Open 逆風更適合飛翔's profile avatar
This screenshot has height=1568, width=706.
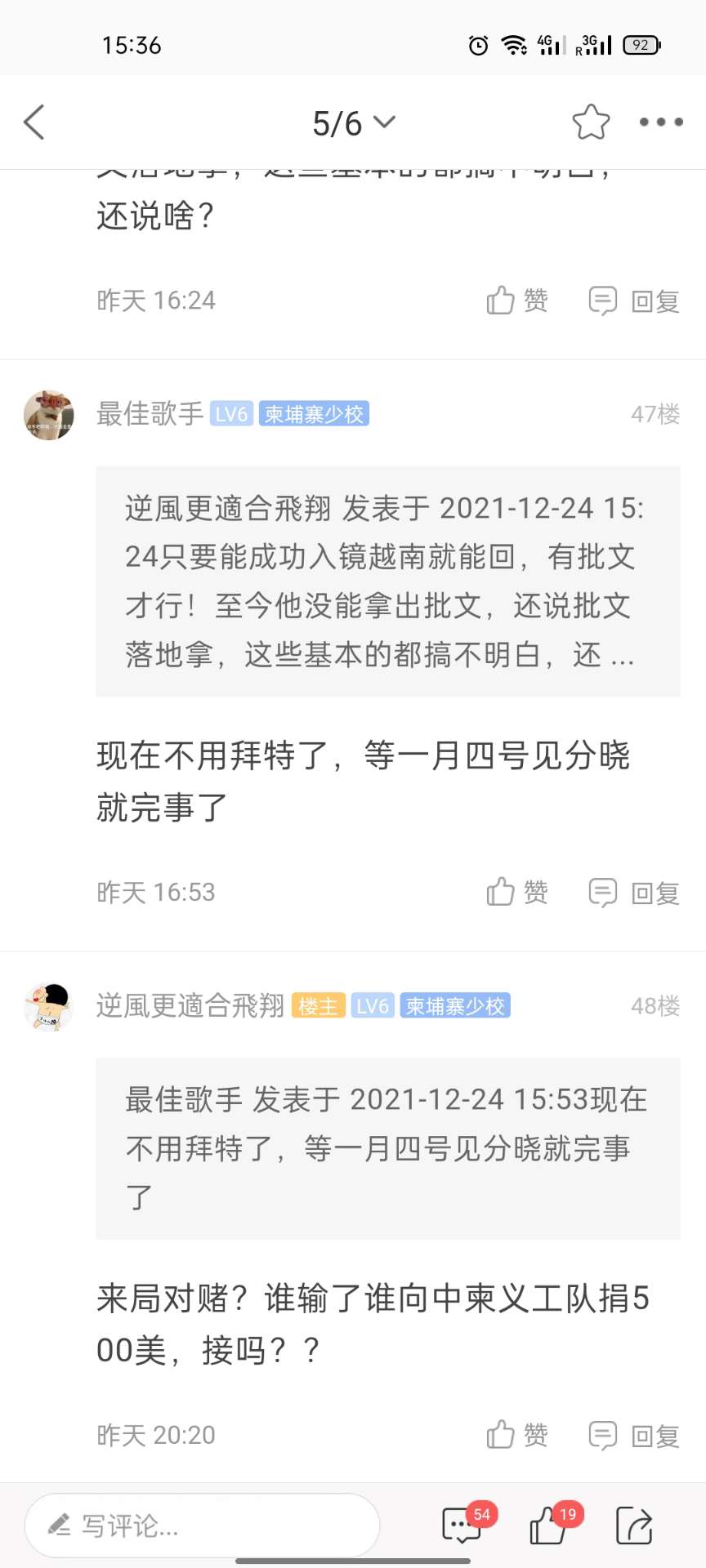click(x=49, y=1006)
